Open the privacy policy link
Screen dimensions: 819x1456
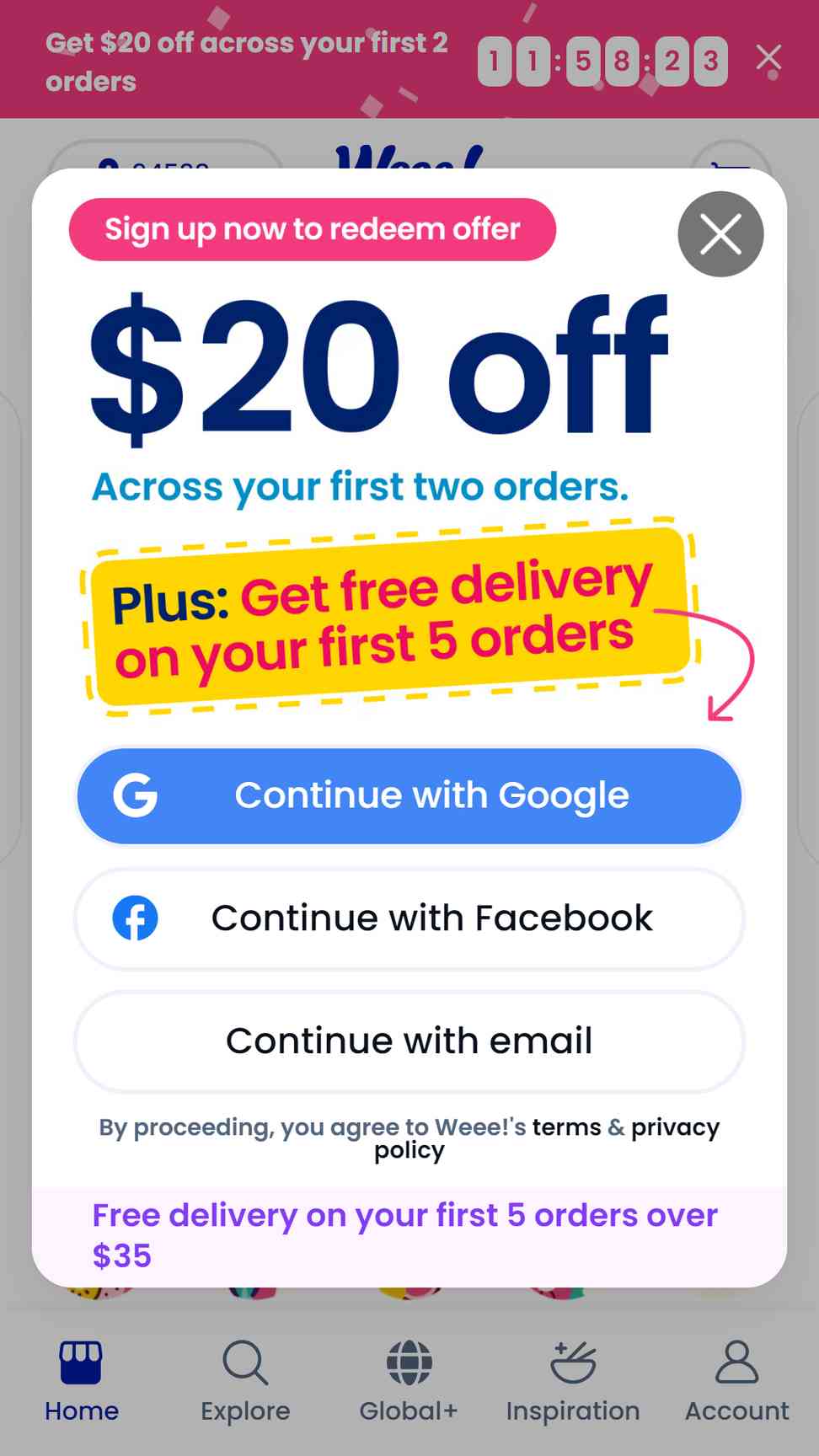548,1138
